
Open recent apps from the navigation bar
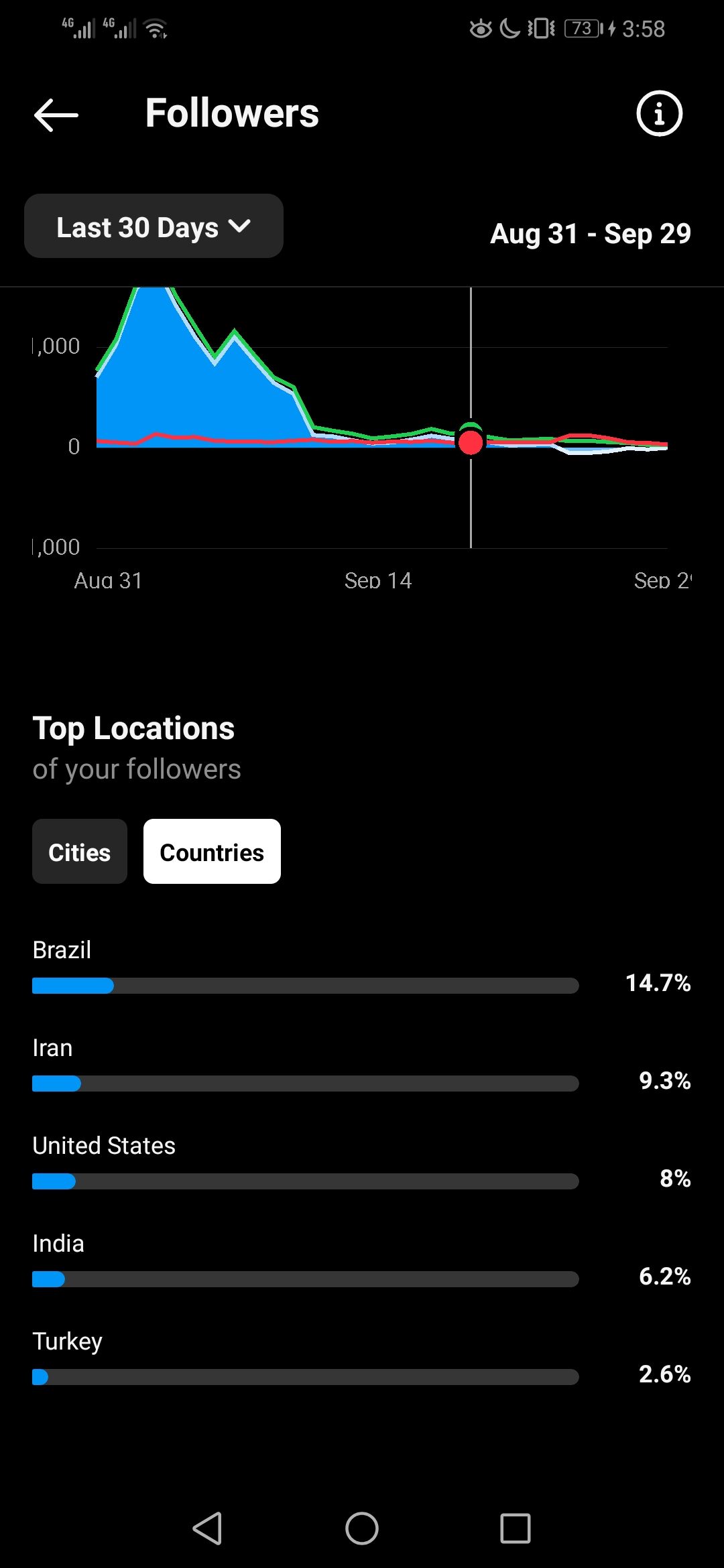click(516, 1528)
